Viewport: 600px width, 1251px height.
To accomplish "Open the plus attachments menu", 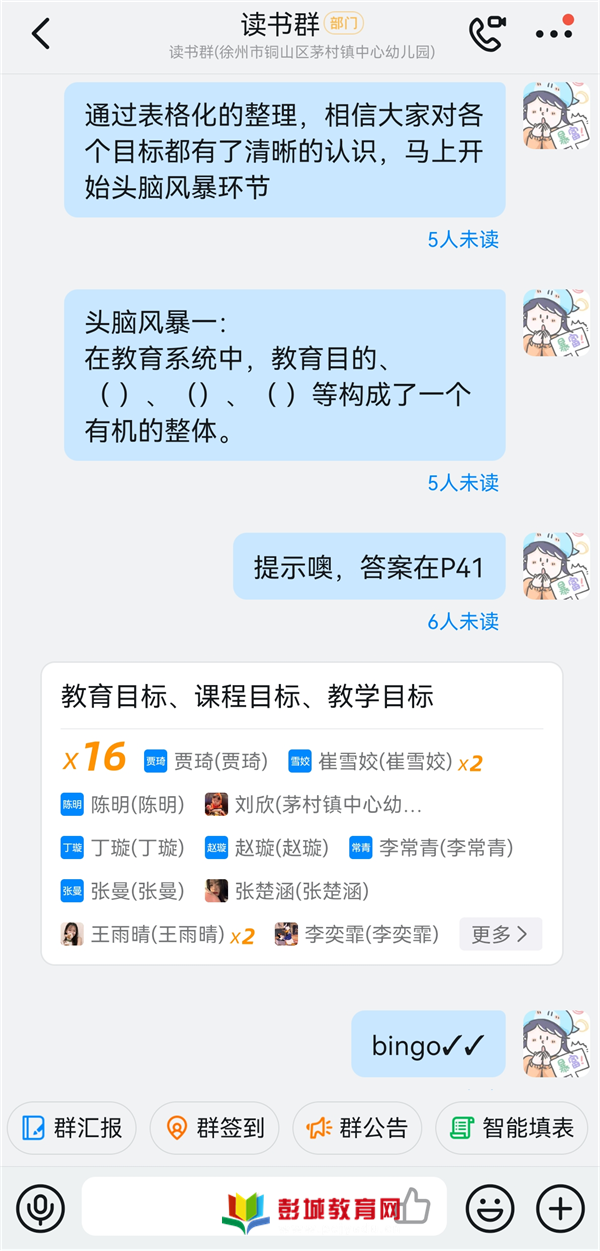I will (x=560, y=1208).
